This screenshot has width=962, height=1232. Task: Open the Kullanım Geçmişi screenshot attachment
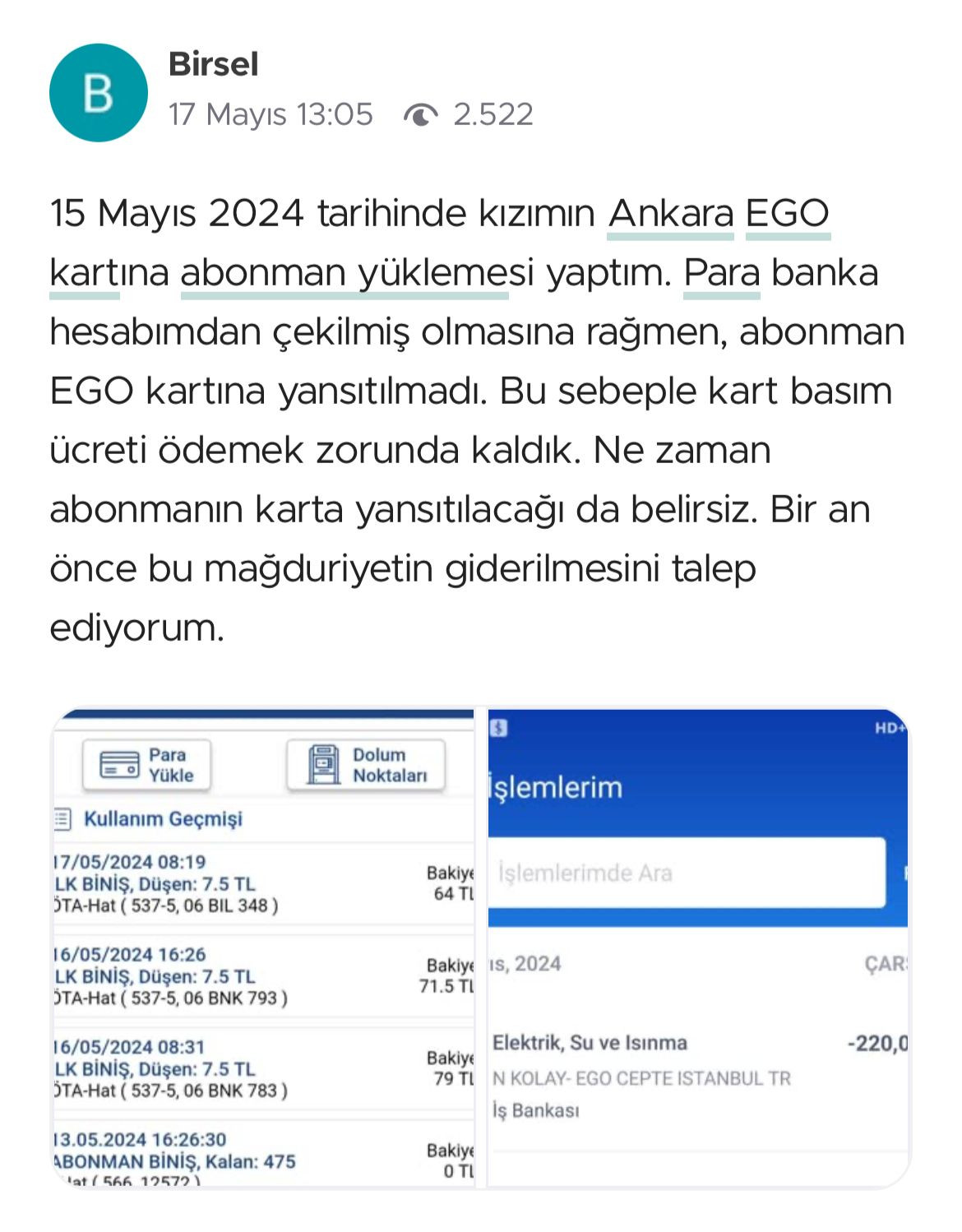tap(265, 947)
